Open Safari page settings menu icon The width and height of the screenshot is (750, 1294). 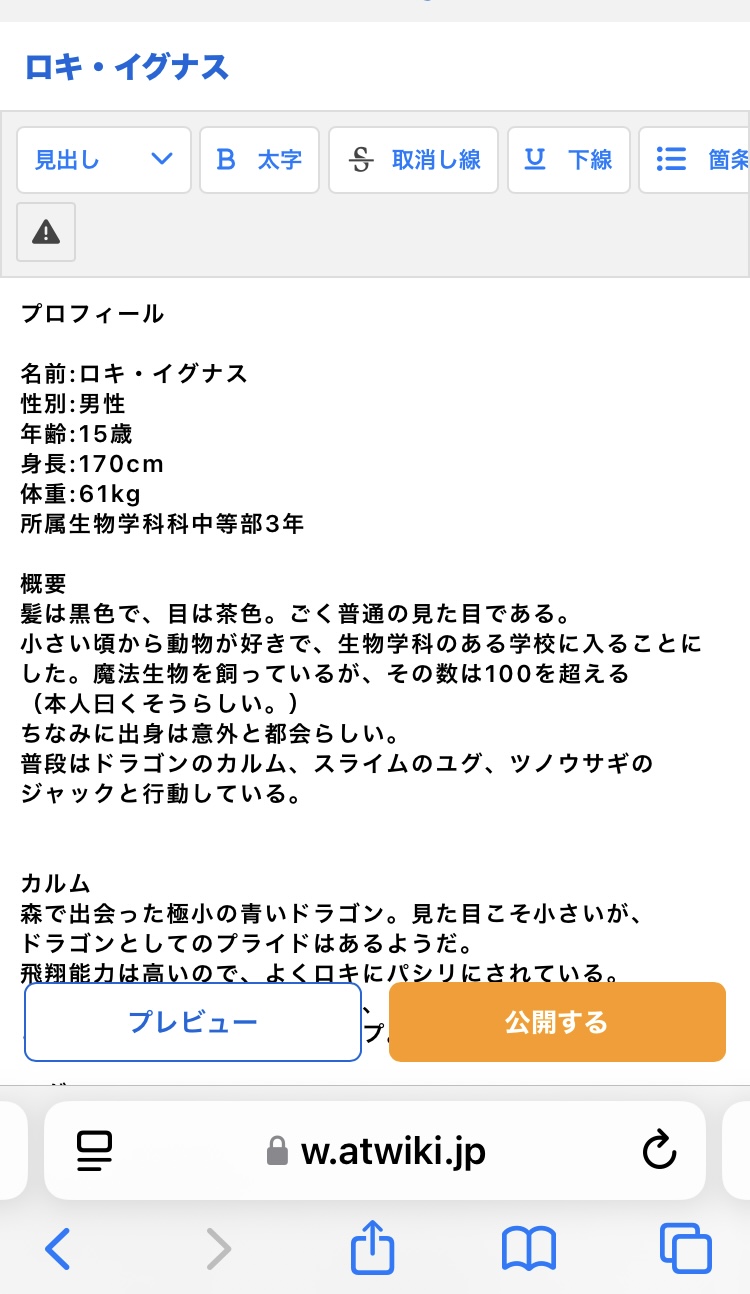(95, 1151)
